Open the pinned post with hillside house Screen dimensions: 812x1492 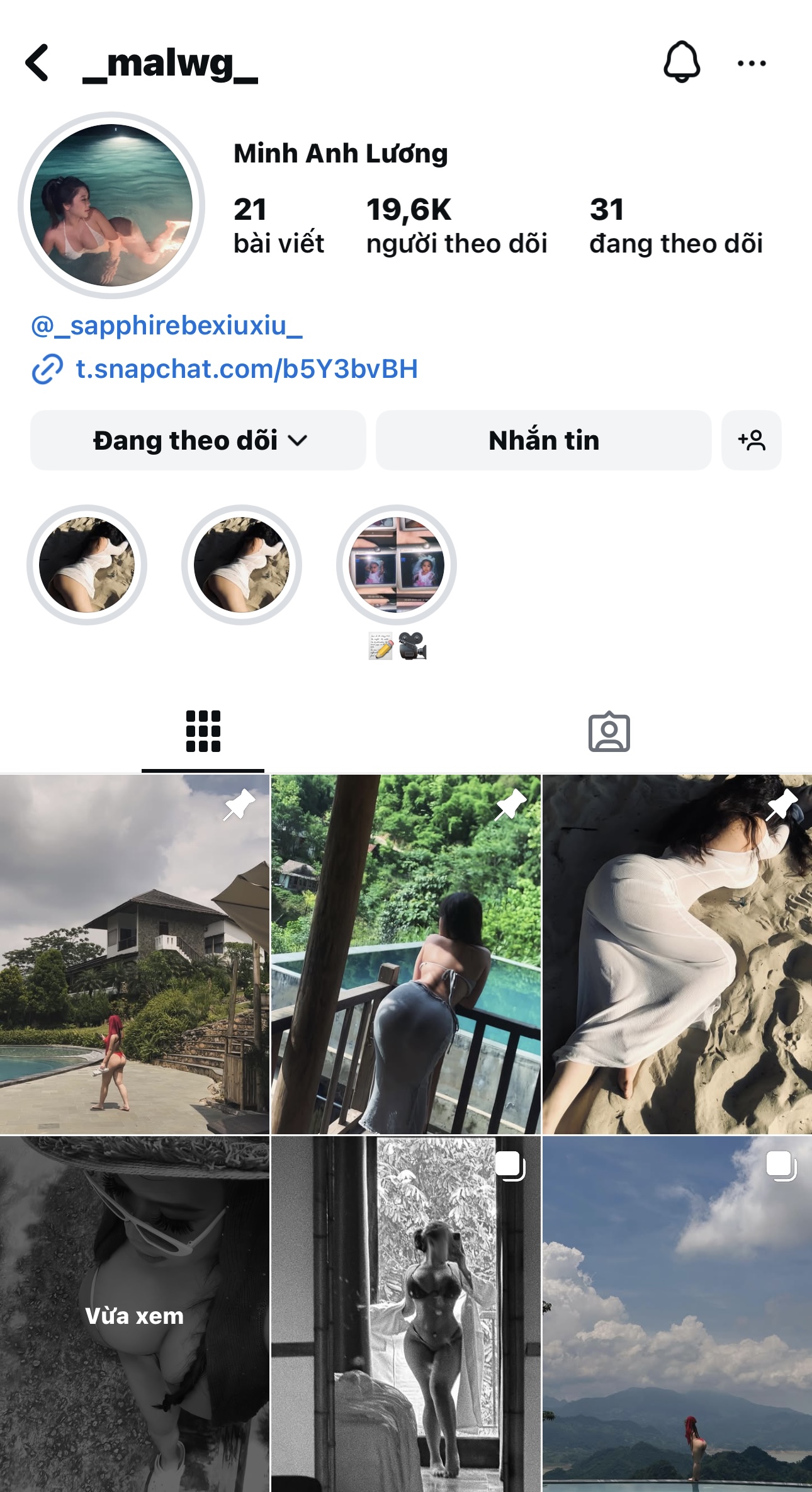pos(134,954)
